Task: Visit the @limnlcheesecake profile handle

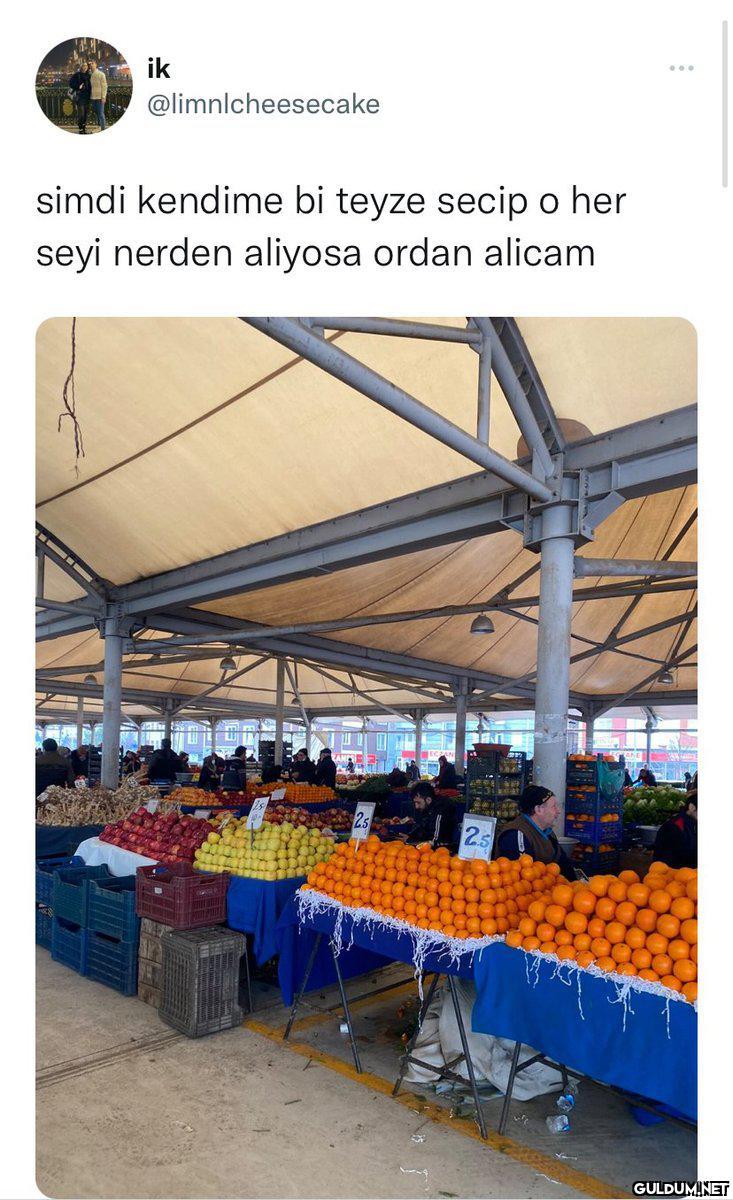Action: tap(263, 104)
